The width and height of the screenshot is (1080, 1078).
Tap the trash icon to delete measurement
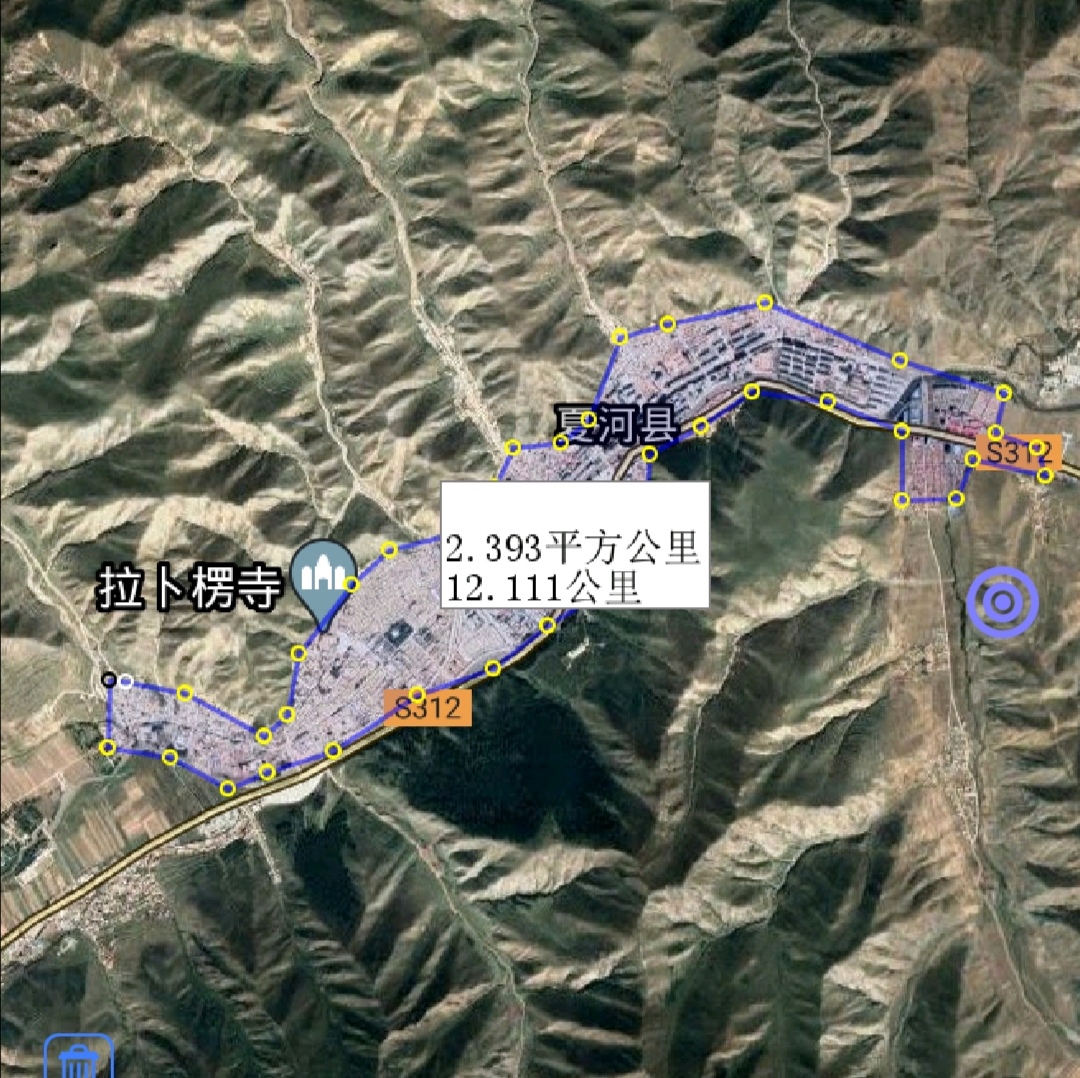tap(79, 1058)
